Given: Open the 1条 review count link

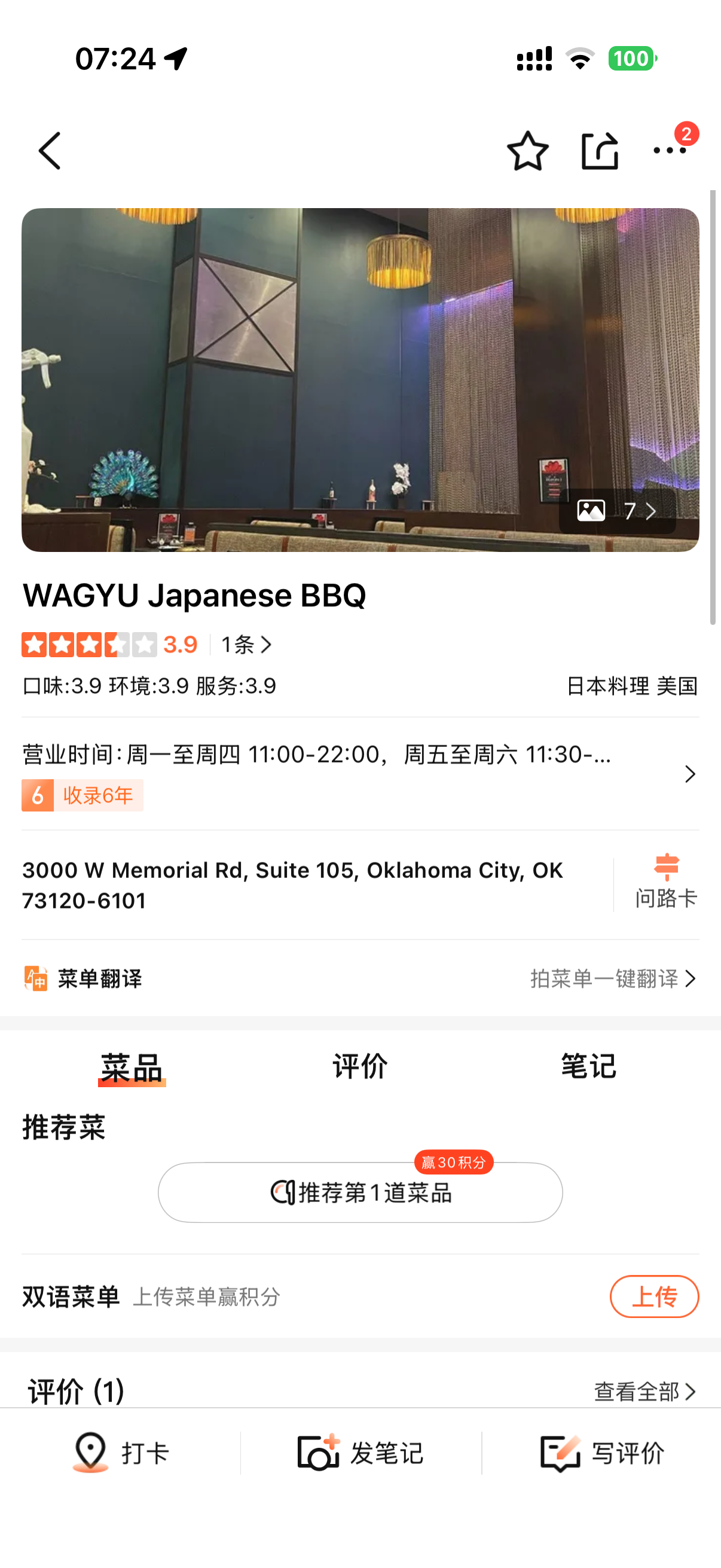Looking at the screenshot, I should [246, 645].
